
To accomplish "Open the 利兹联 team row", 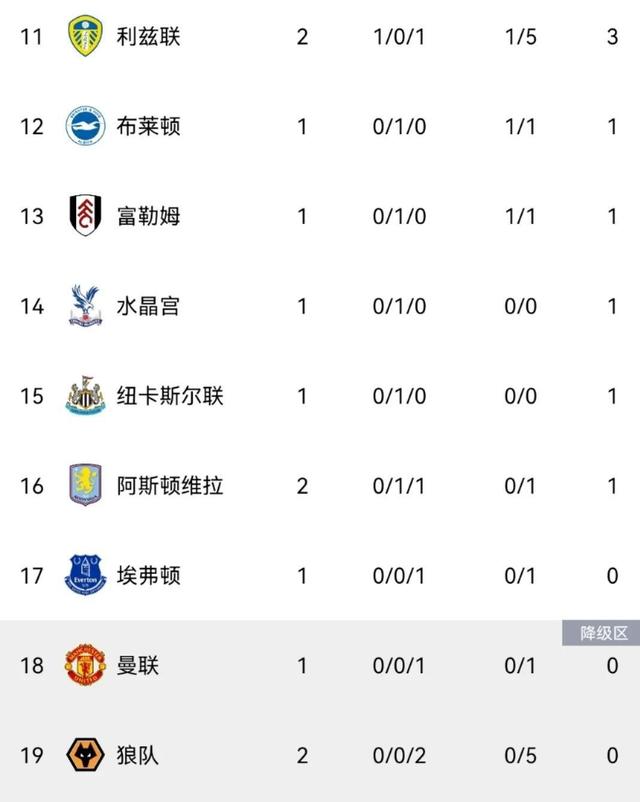I will click(x=148, y=37).
